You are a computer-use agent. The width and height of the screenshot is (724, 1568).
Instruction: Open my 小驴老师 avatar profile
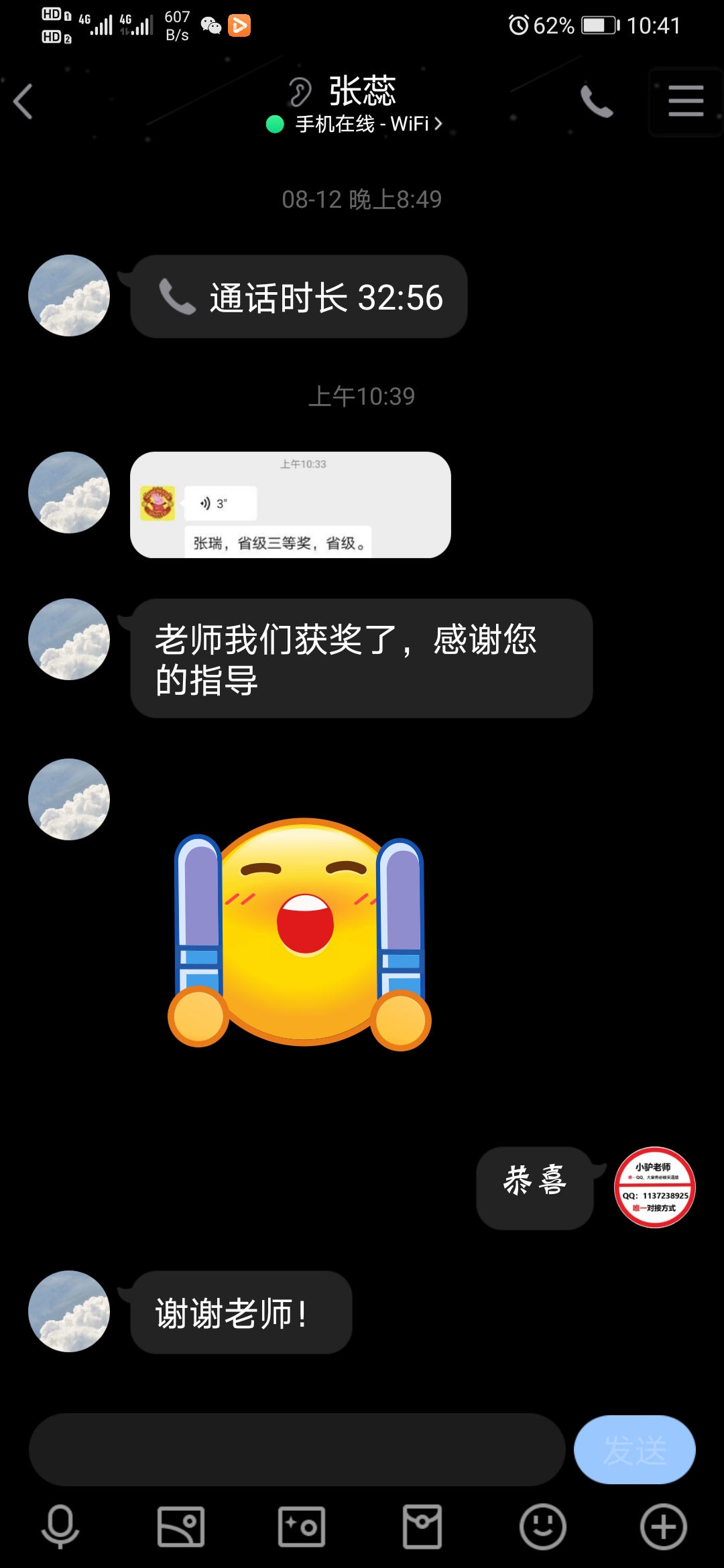click(x=654, y=1187)
